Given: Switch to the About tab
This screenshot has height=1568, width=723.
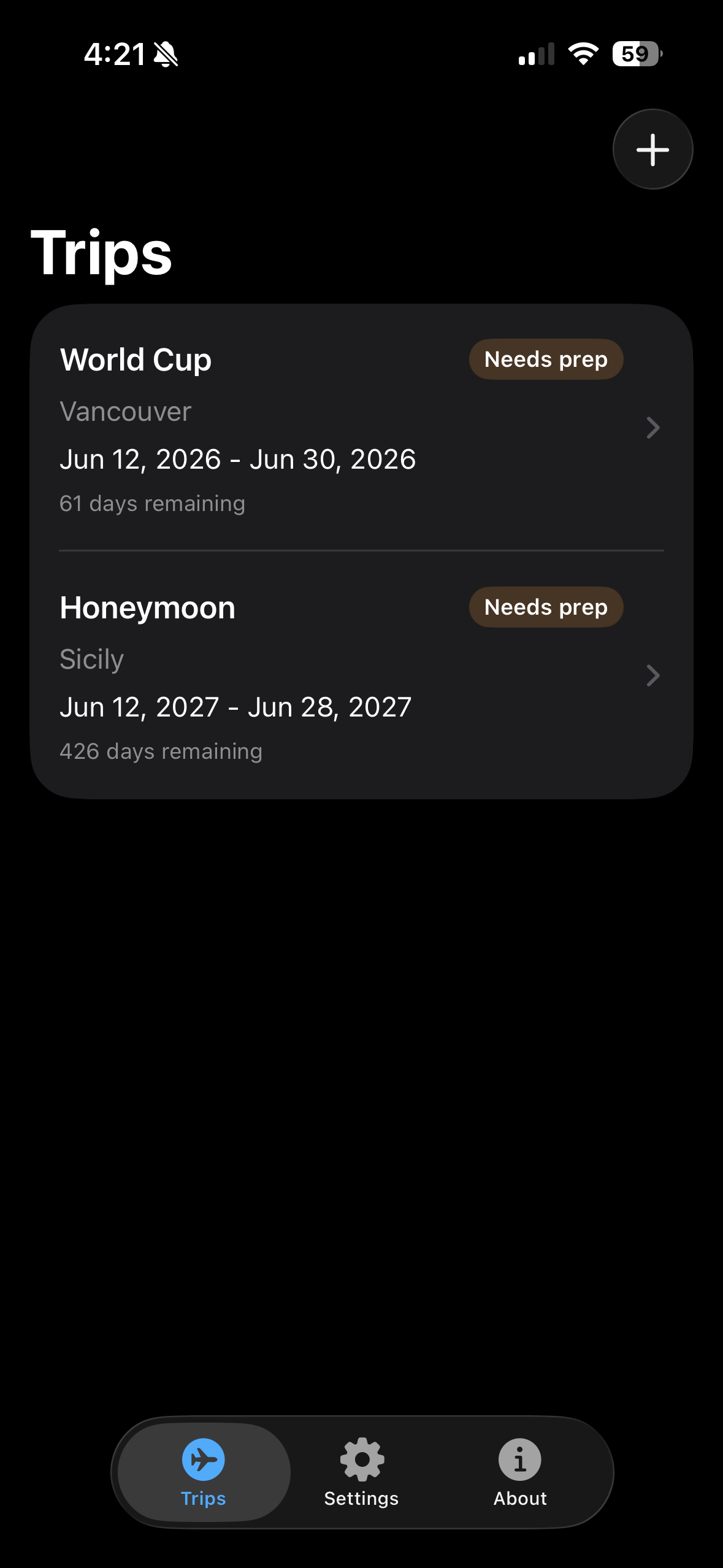Looking at the screenshot, I should click(x=519, y=1472).
